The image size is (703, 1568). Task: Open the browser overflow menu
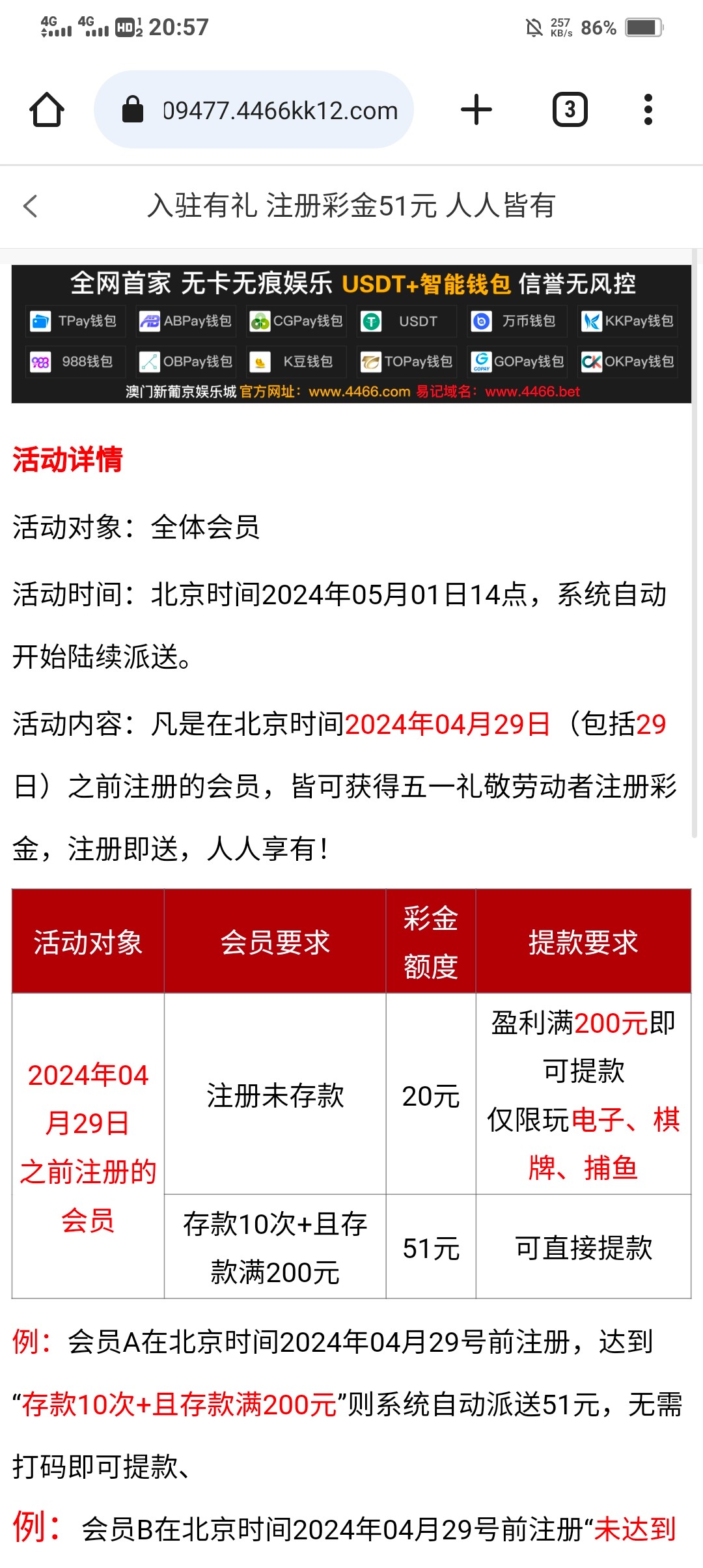click(x=648, y=109)
